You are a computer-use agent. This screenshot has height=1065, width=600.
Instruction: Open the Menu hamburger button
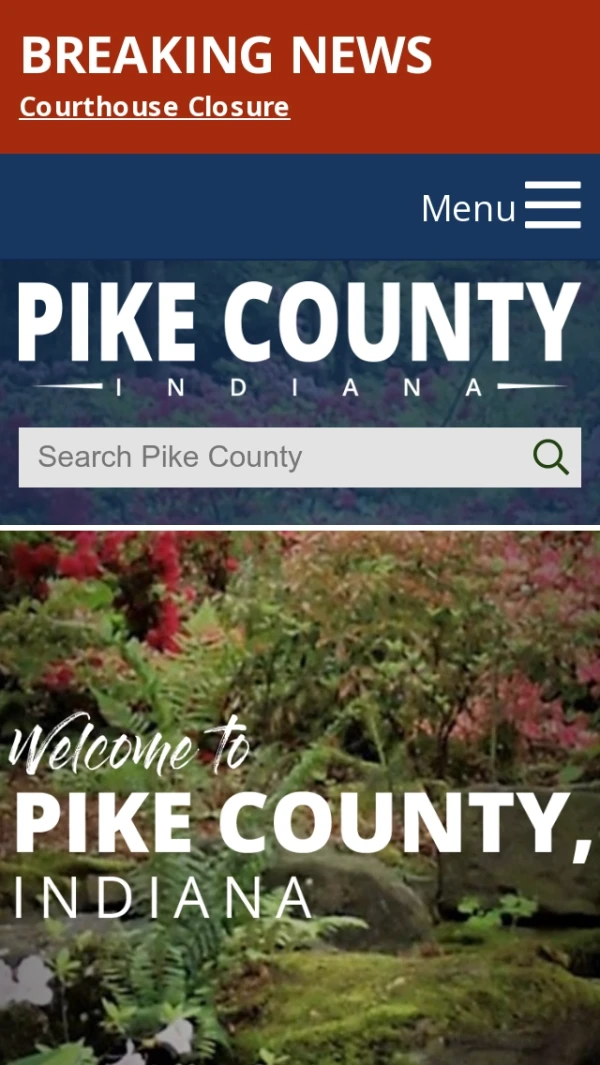coord(552,206)
